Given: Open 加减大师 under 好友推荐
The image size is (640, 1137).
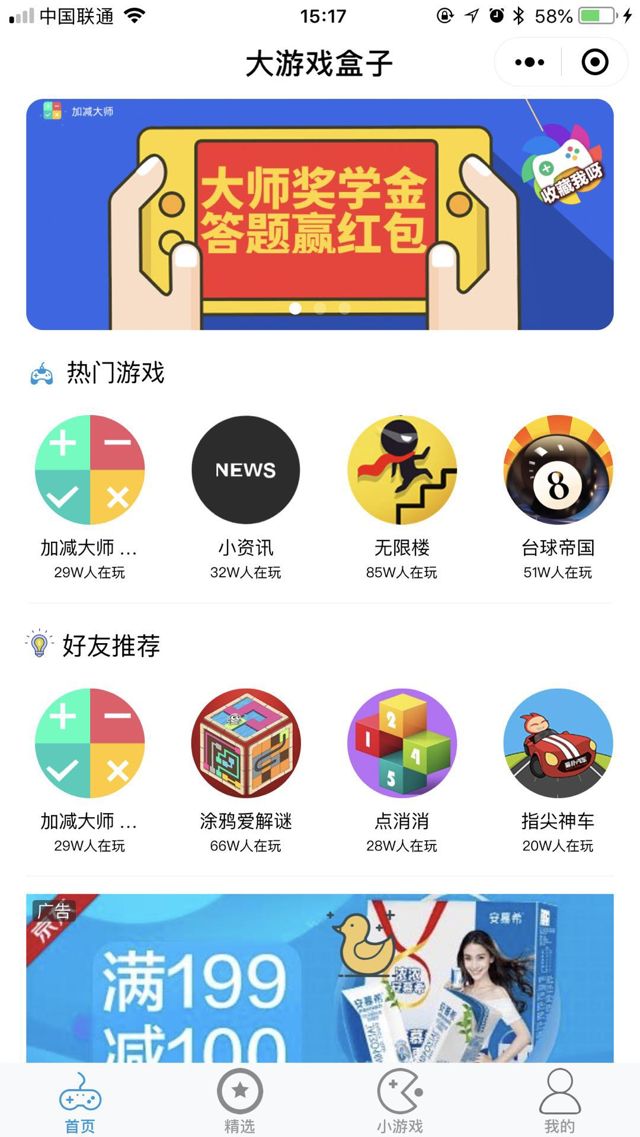Looking at the screenshot, I should 90,743.
